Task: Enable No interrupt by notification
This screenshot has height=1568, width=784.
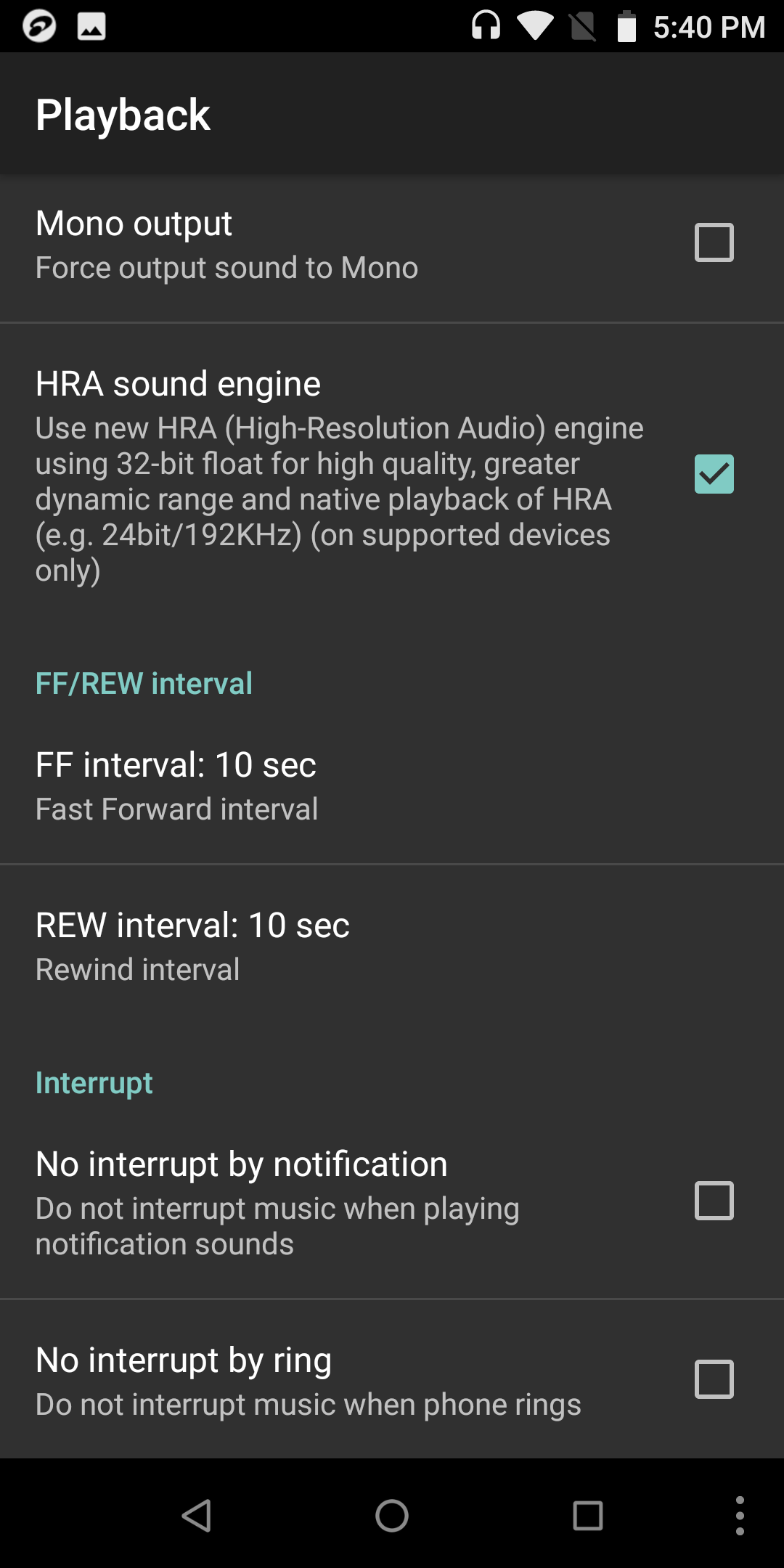Action: (x=714, y=1201)
